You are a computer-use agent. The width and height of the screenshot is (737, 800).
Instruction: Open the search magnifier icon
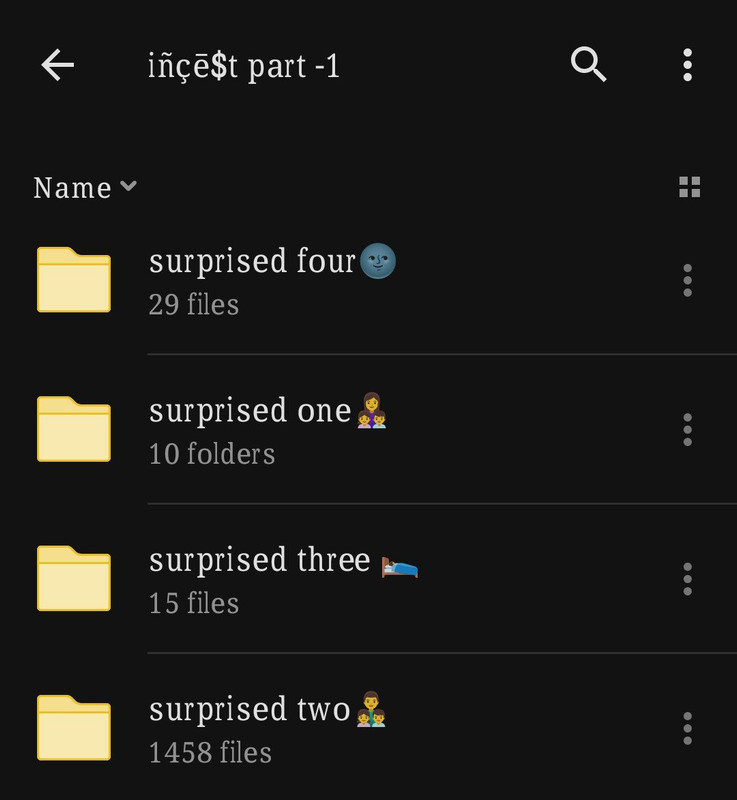pos(589,65)
